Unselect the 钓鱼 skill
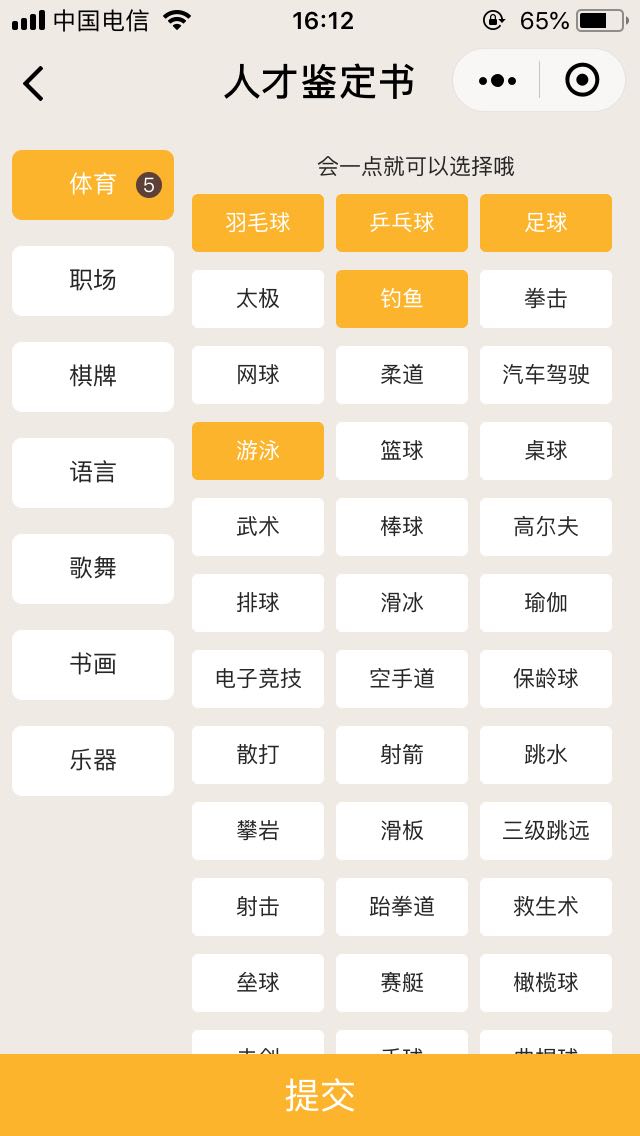This screenshot has height=1136, width=640. point(402,298)
